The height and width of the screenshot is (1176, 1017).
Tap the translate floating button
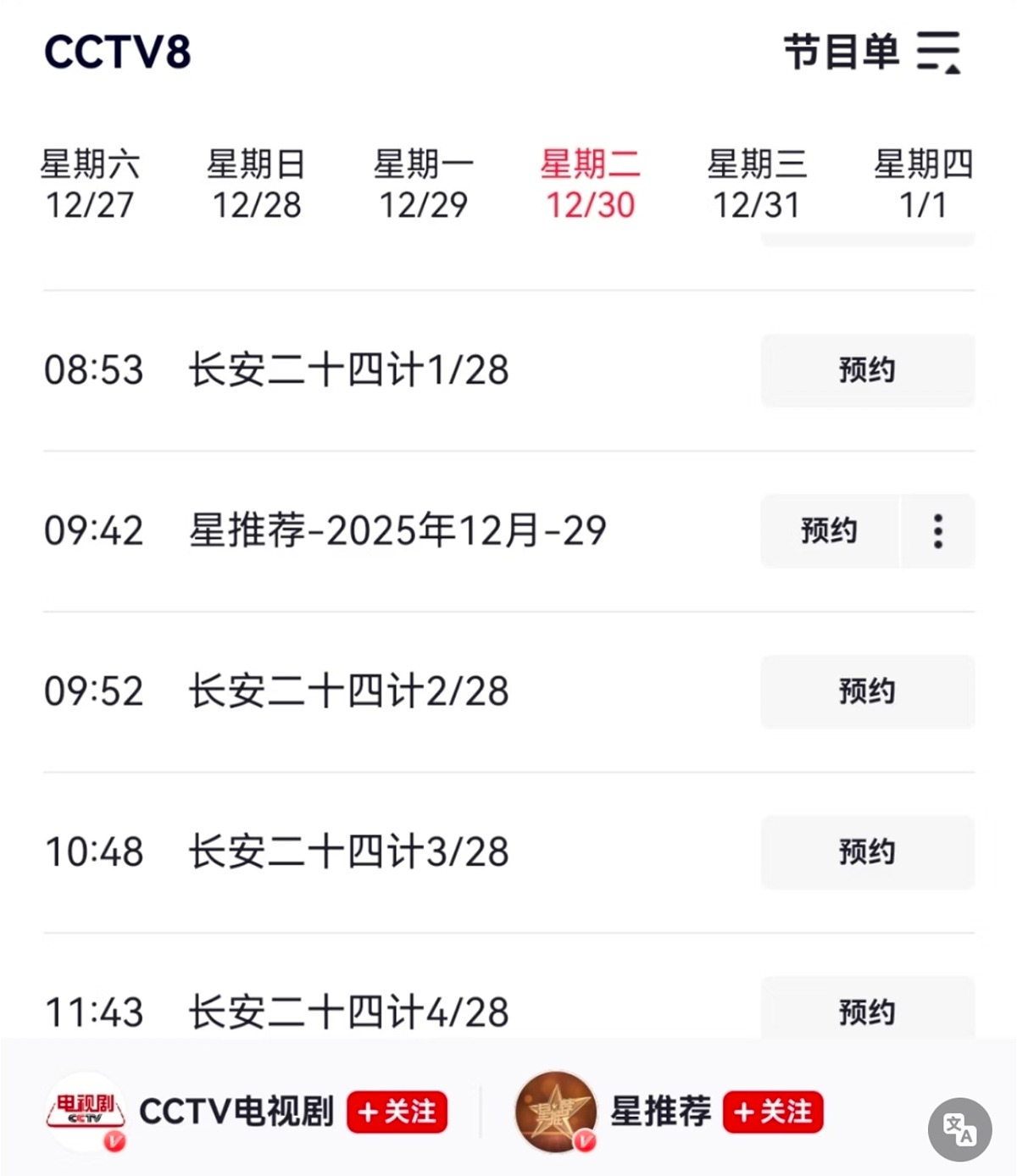point(959,1129)
